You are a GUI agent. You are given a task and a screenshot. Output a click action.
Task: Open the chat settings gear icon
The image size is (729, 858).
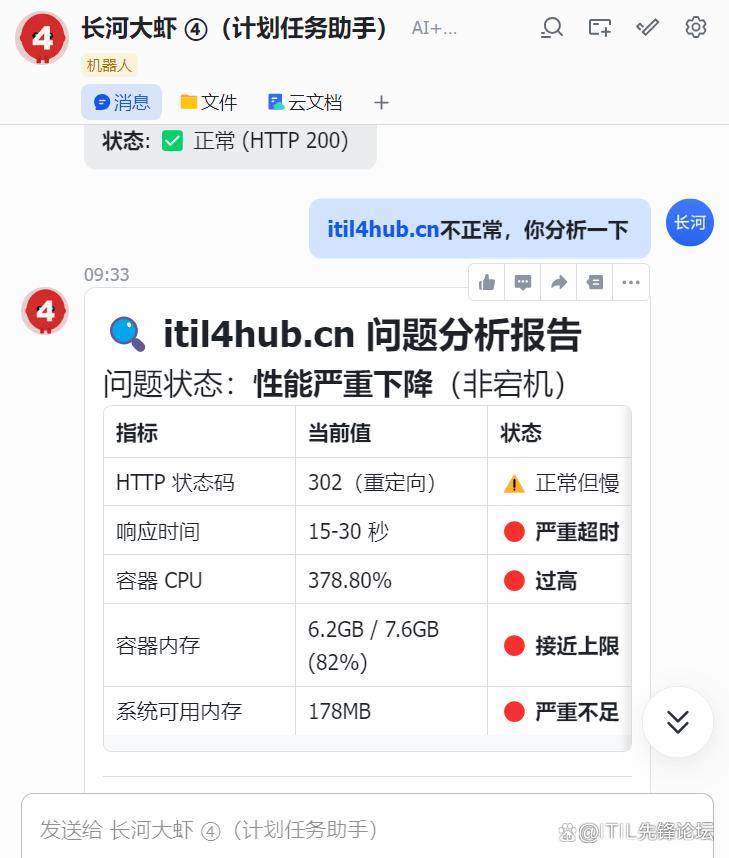point(695,28)
